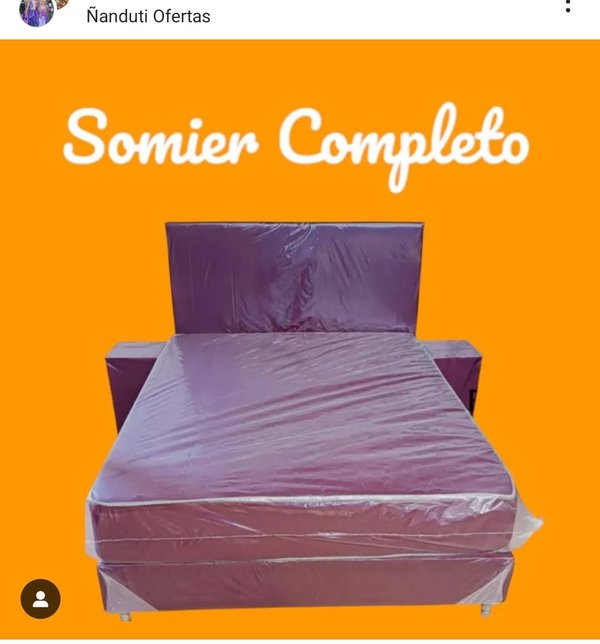Open Ñanduti Ofertas profile avatar
This screenshot has height=644, width=600.
37,11
